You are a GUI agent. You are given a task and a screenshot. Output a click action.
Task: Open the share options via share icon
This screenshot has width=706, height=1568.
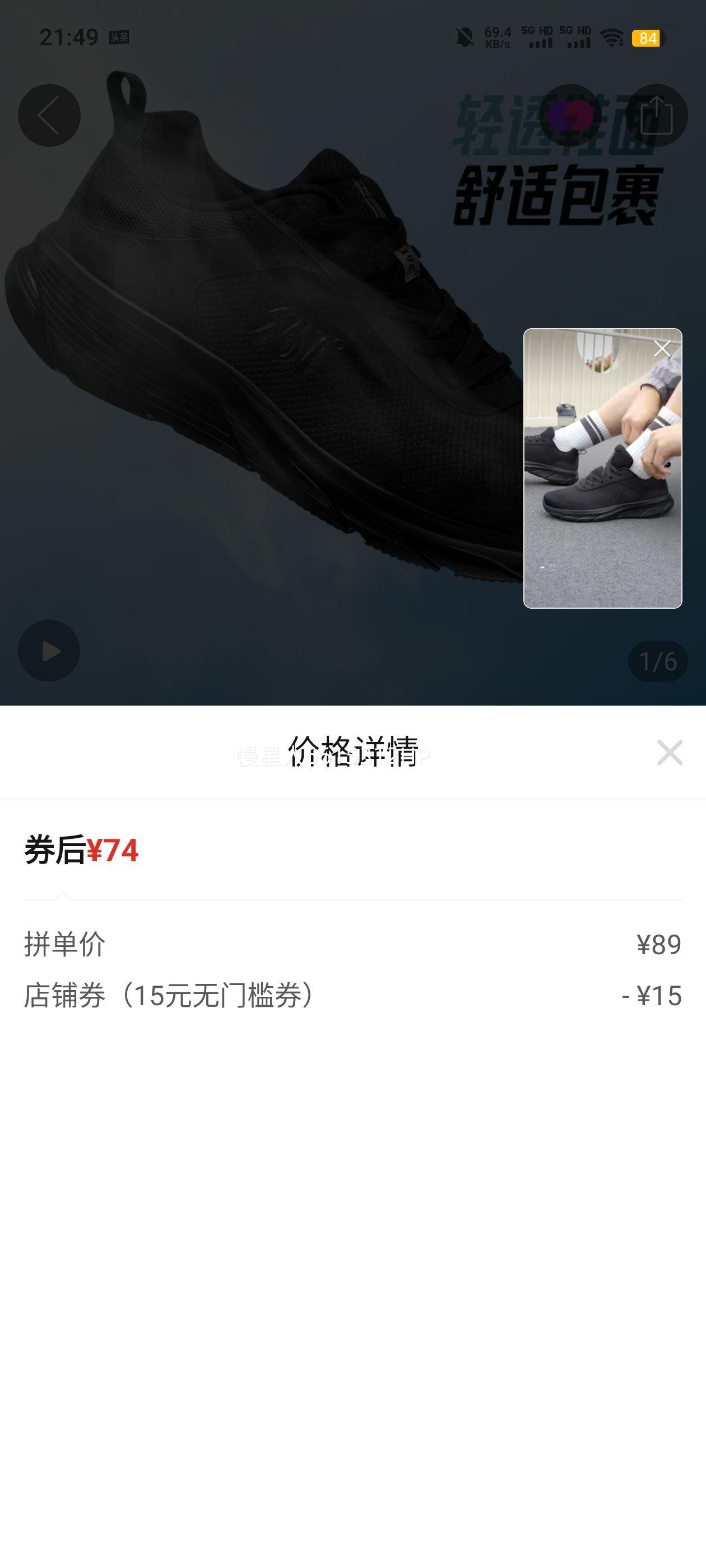(657, 115)
